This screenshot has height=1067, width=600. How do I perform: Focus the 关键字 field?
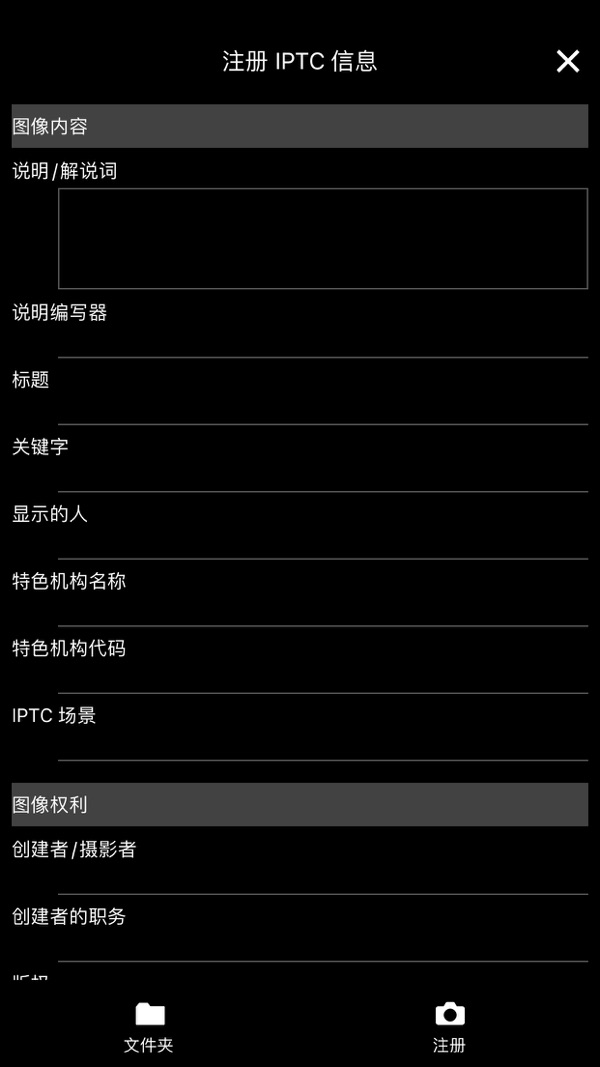coord(322,476)
